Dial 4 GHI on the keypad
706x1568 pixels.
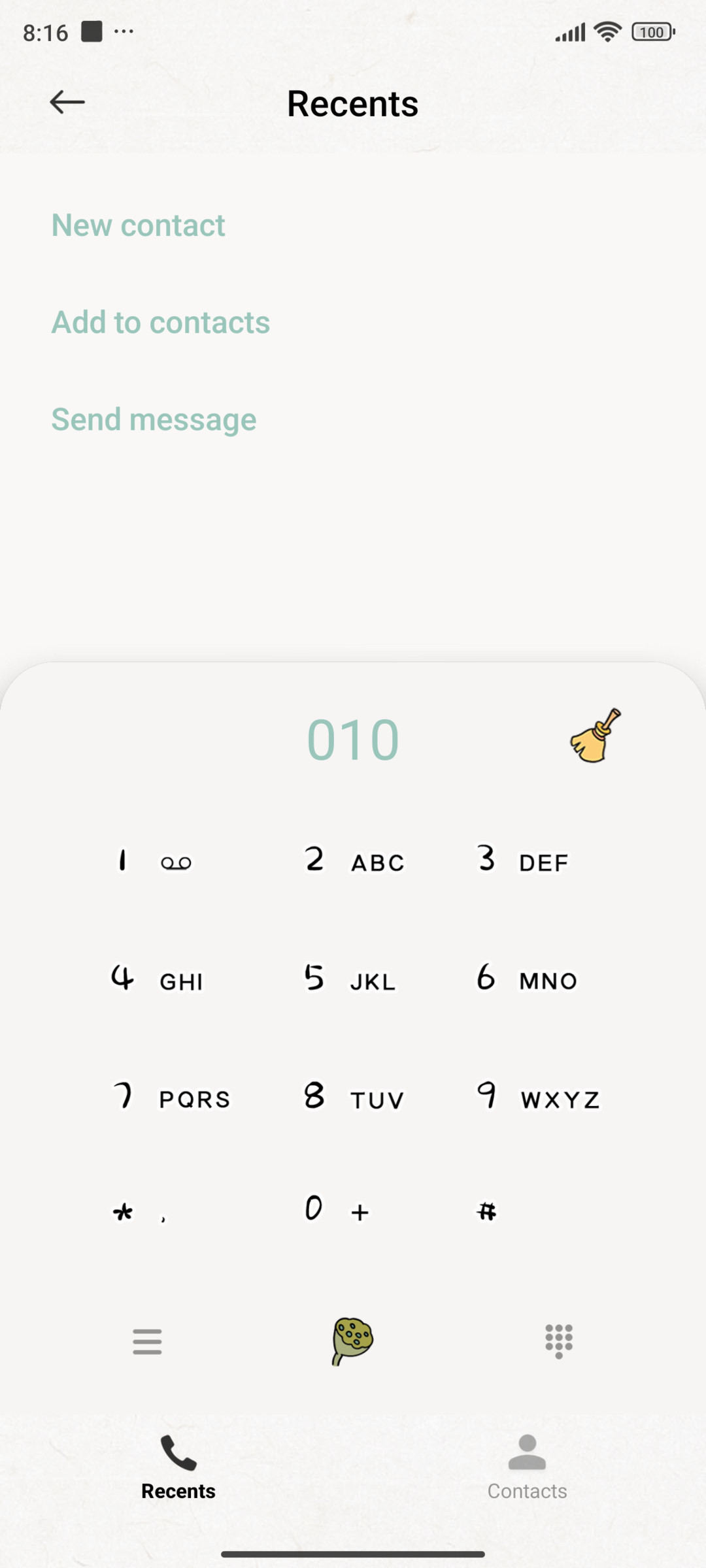pyautogui.click(x=157, y=979)
